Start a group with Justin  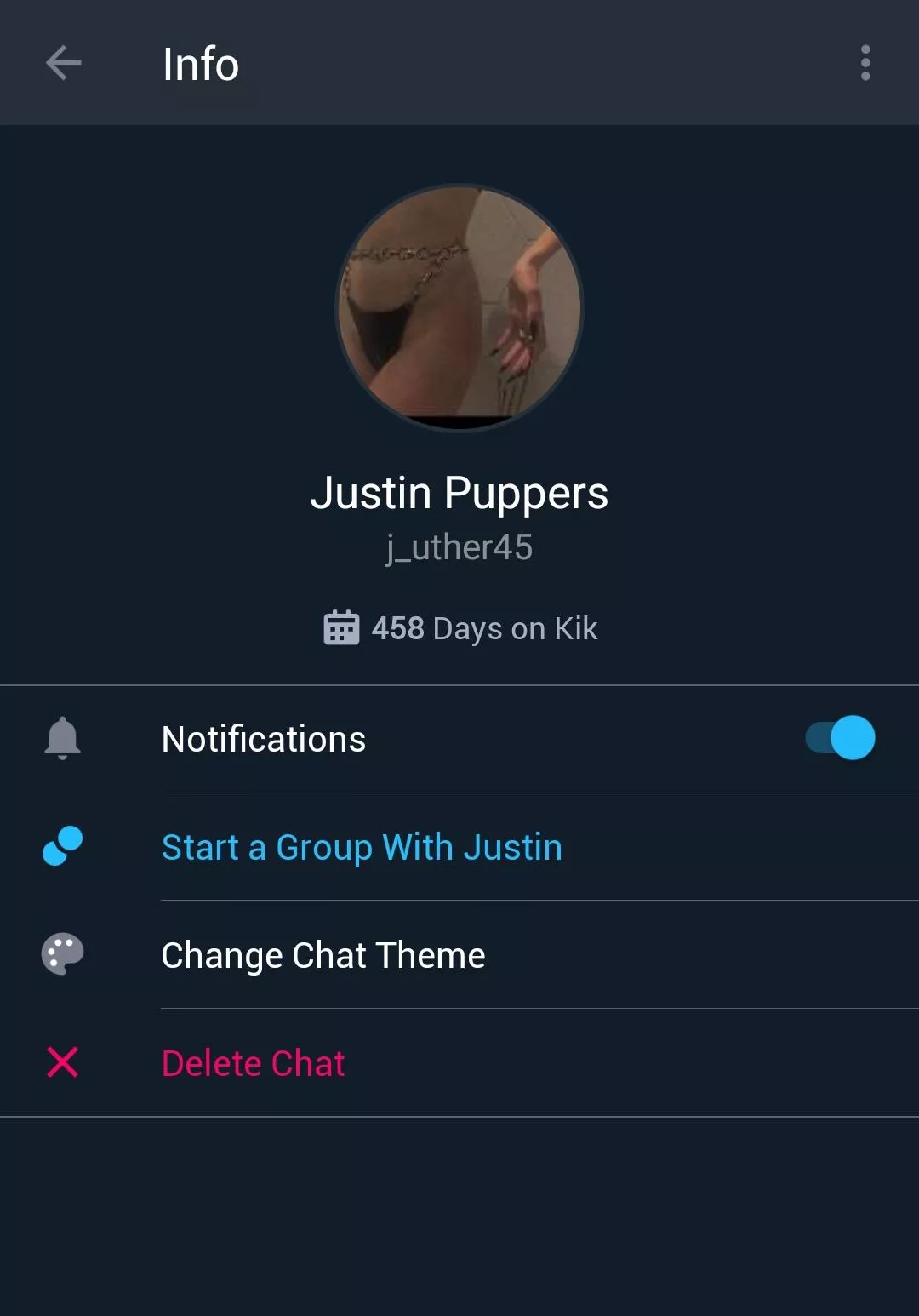pyautogui.click(x=362, y=847)
